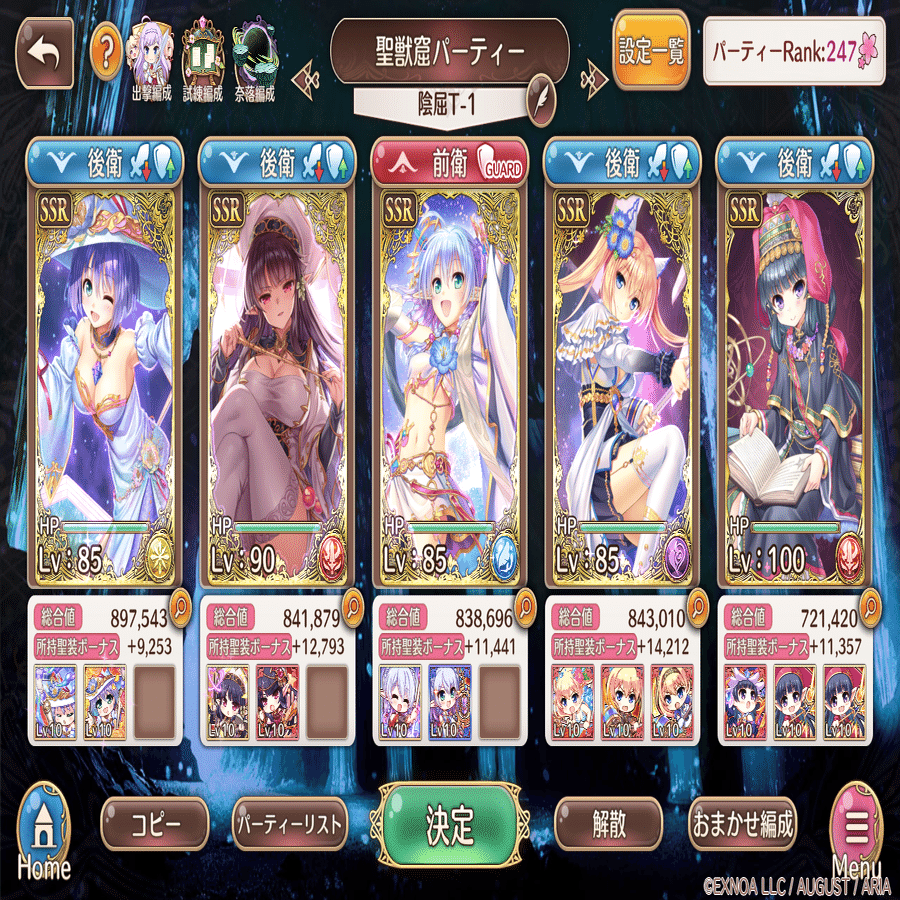Viewport: 900px width, 900px height.
Task: Tap コピー to copy the party
Action: 155,825
